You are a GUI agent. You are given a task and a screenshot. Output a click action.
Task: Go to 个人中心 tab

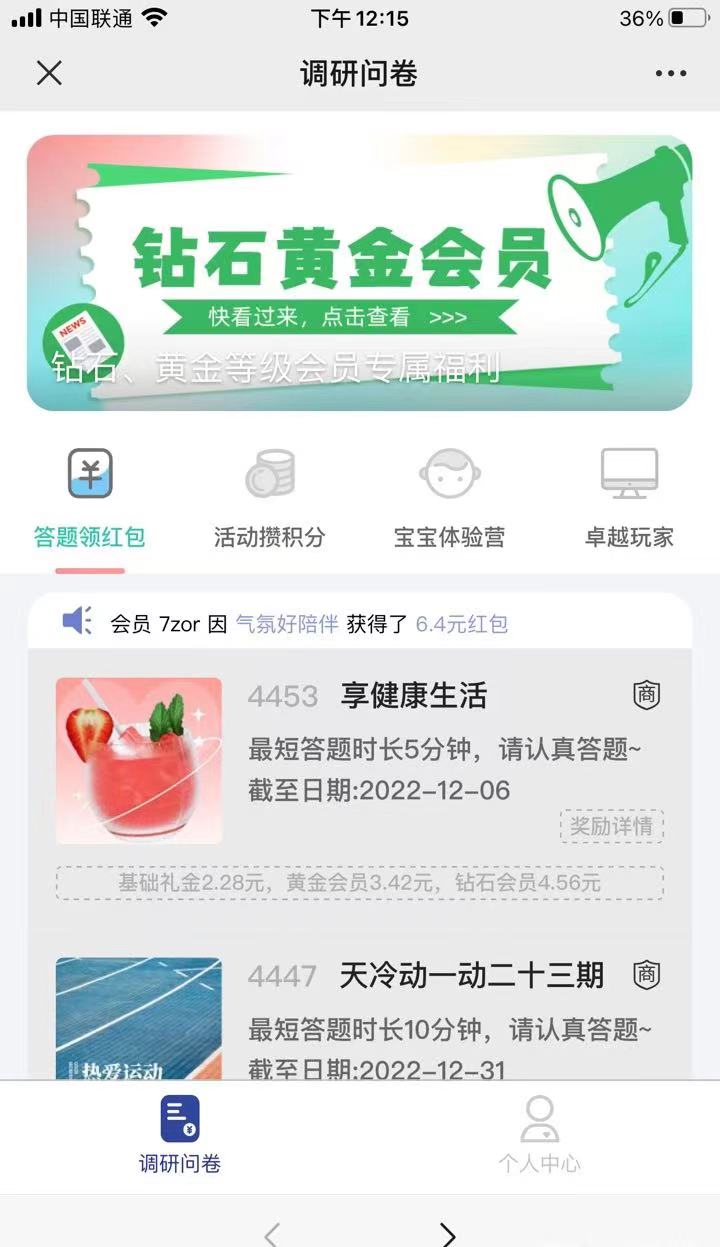click(x=539, y=1134)
